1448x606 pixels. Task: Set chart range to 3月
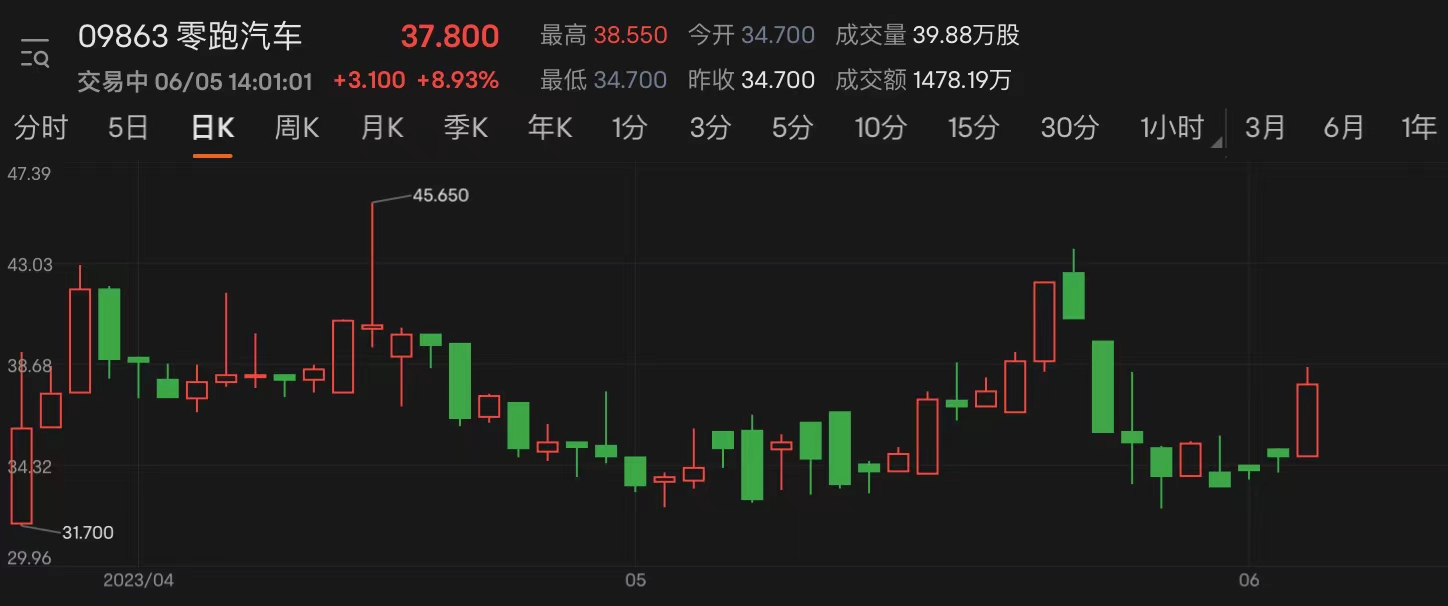point(1265,128)
